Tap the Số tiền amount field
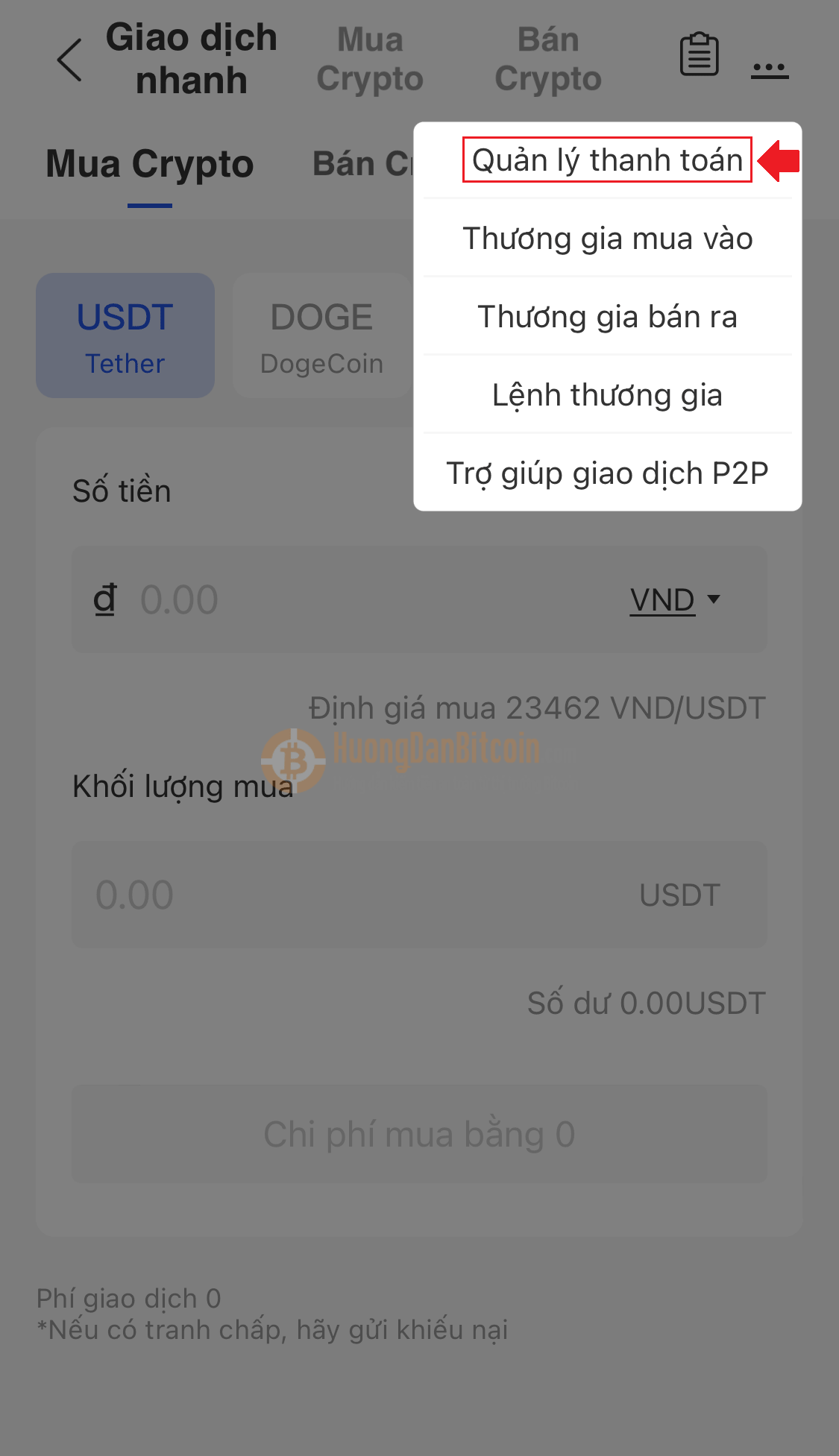Viewport: 839px width, 1456px height. click(419, 600)
